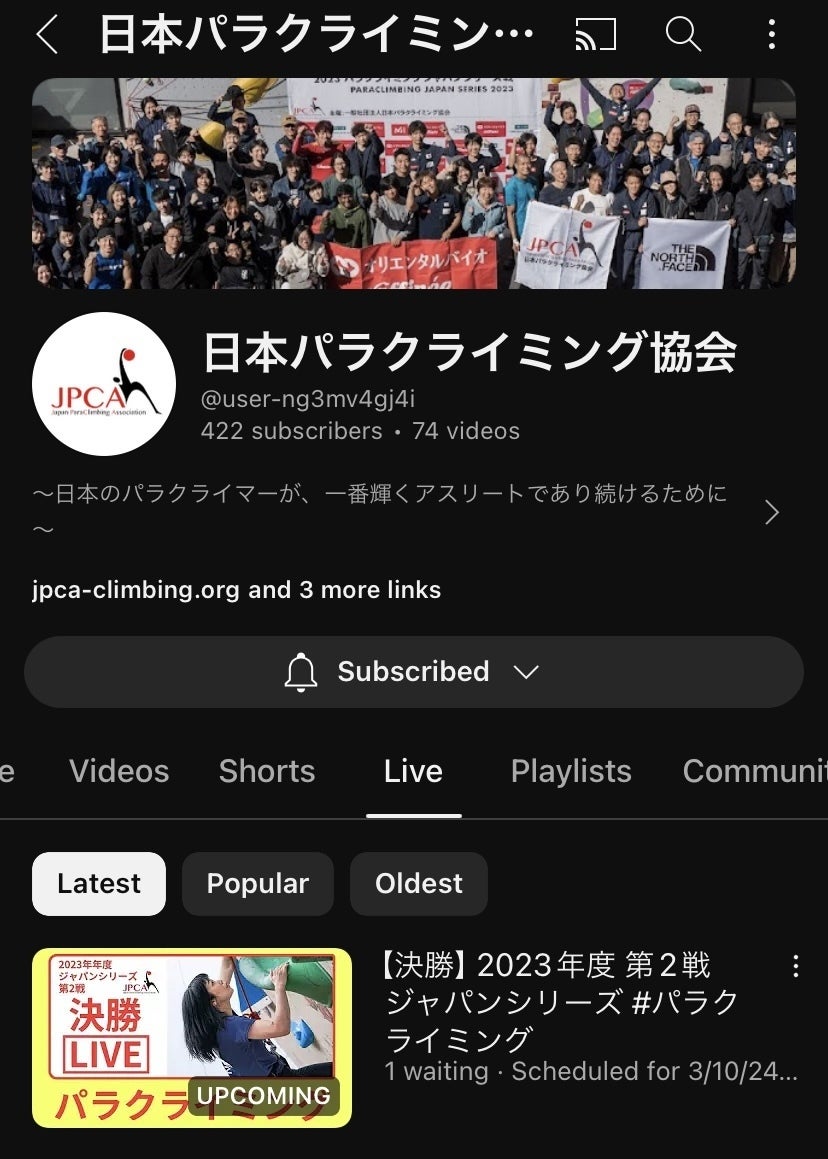Sort live streams by Oldest
828x1159 pixels.
click(419, 884)
